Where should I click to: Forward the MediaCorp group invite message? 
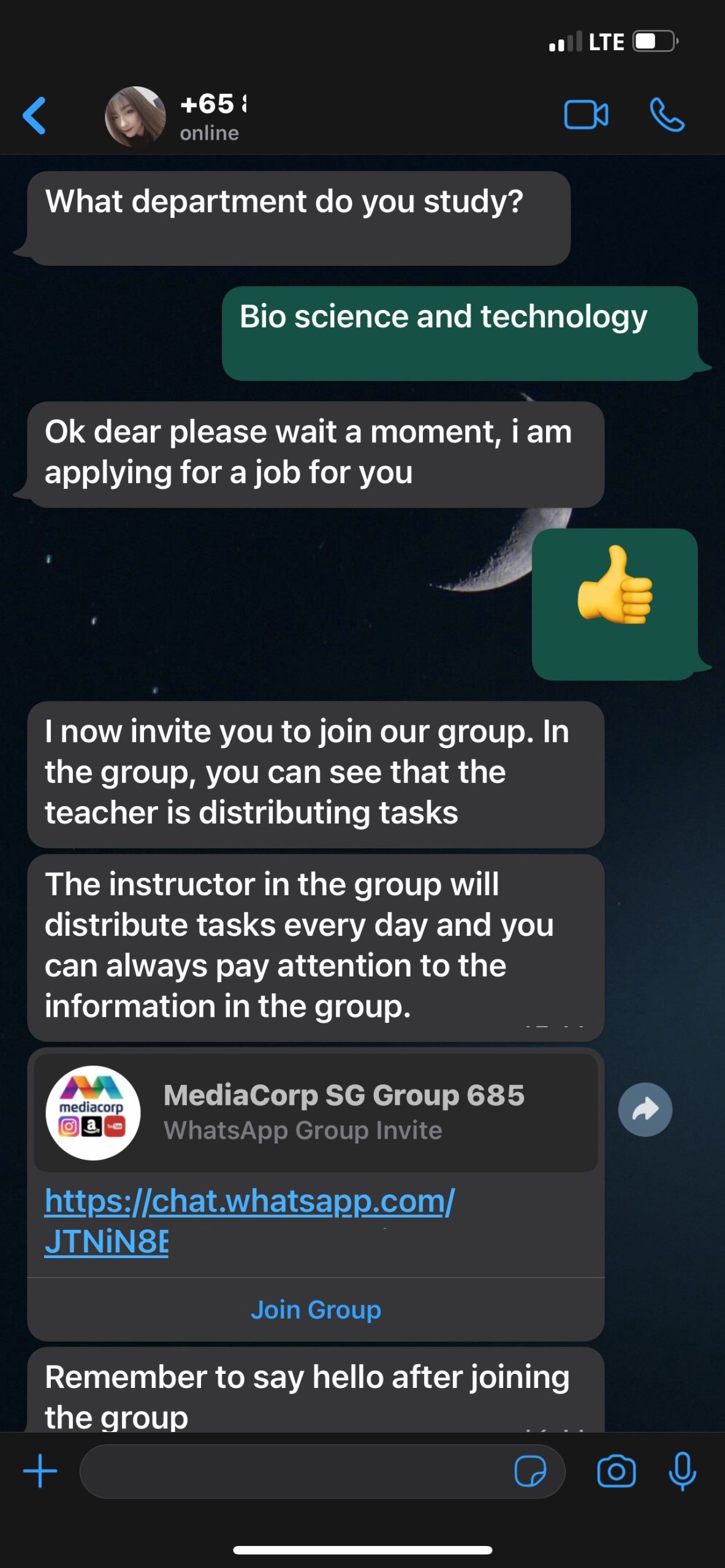click(645, 1109)
